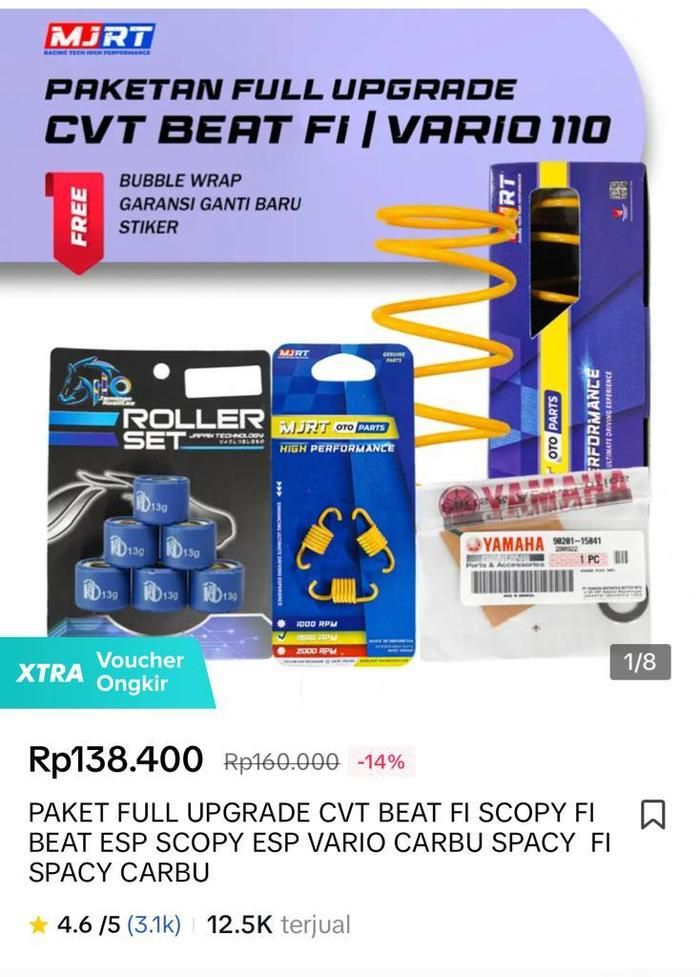View the 3.1k product reviews
The height and width of the screenshot is (977, 700).
[154, 925]
